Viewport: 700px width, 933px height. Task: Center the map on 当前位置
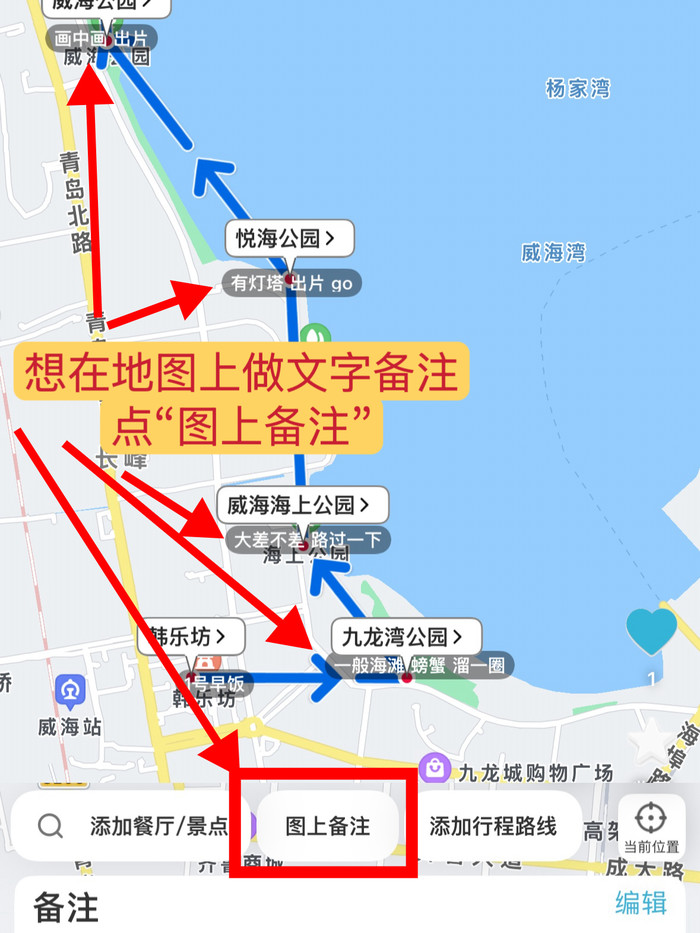coord(651,826)
